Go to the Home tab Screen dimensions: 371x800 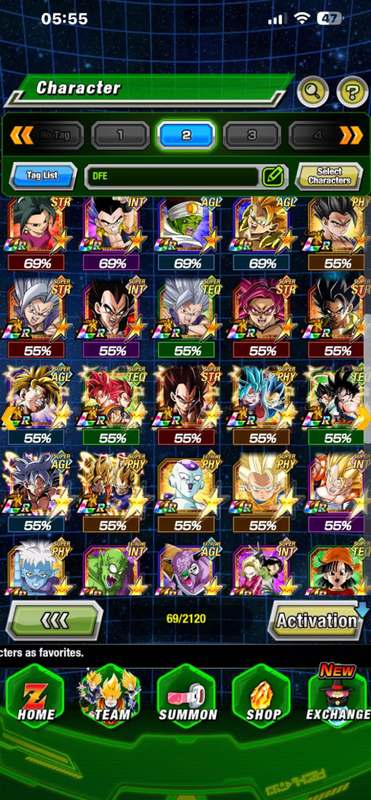tap(34, 696)
